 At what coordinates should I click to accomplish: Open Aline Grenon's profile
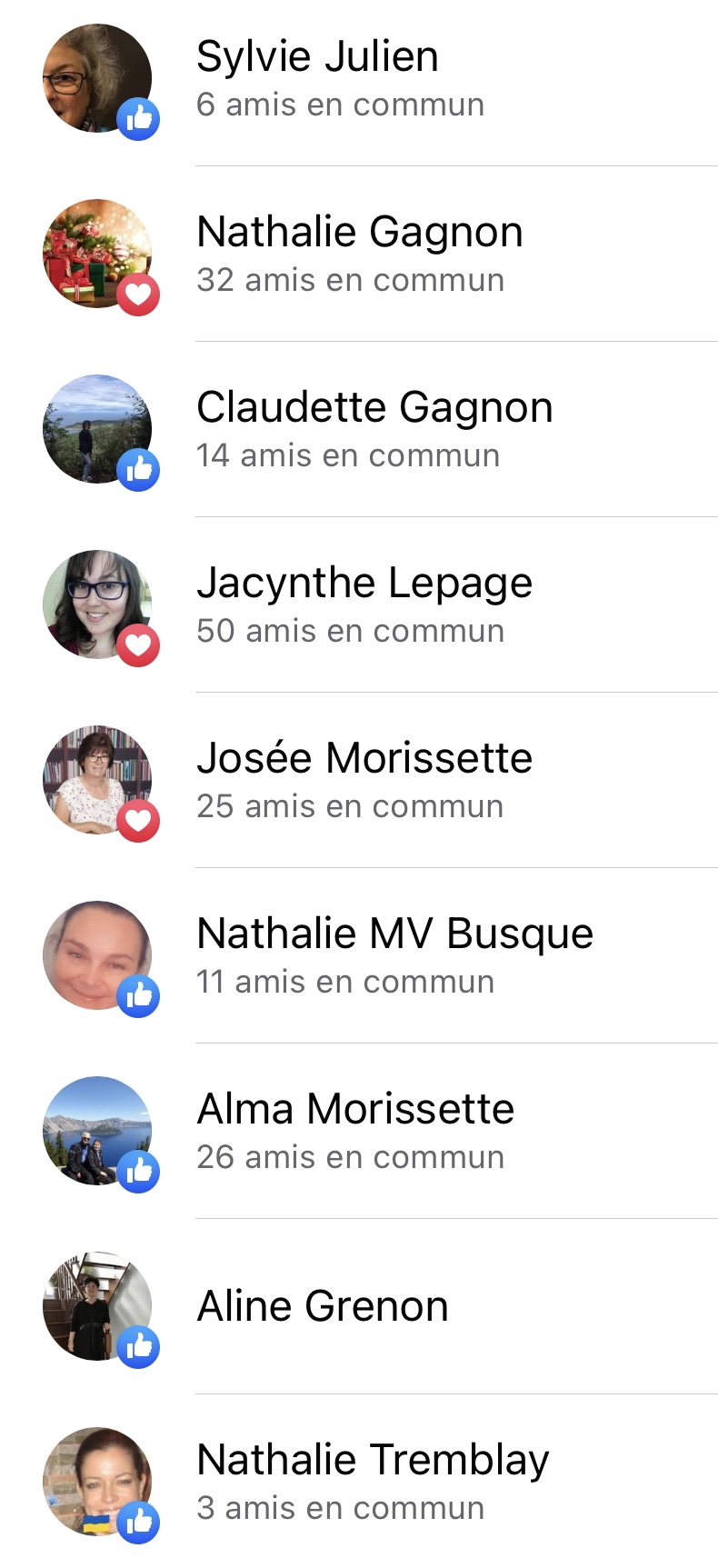pos(323,1306)
